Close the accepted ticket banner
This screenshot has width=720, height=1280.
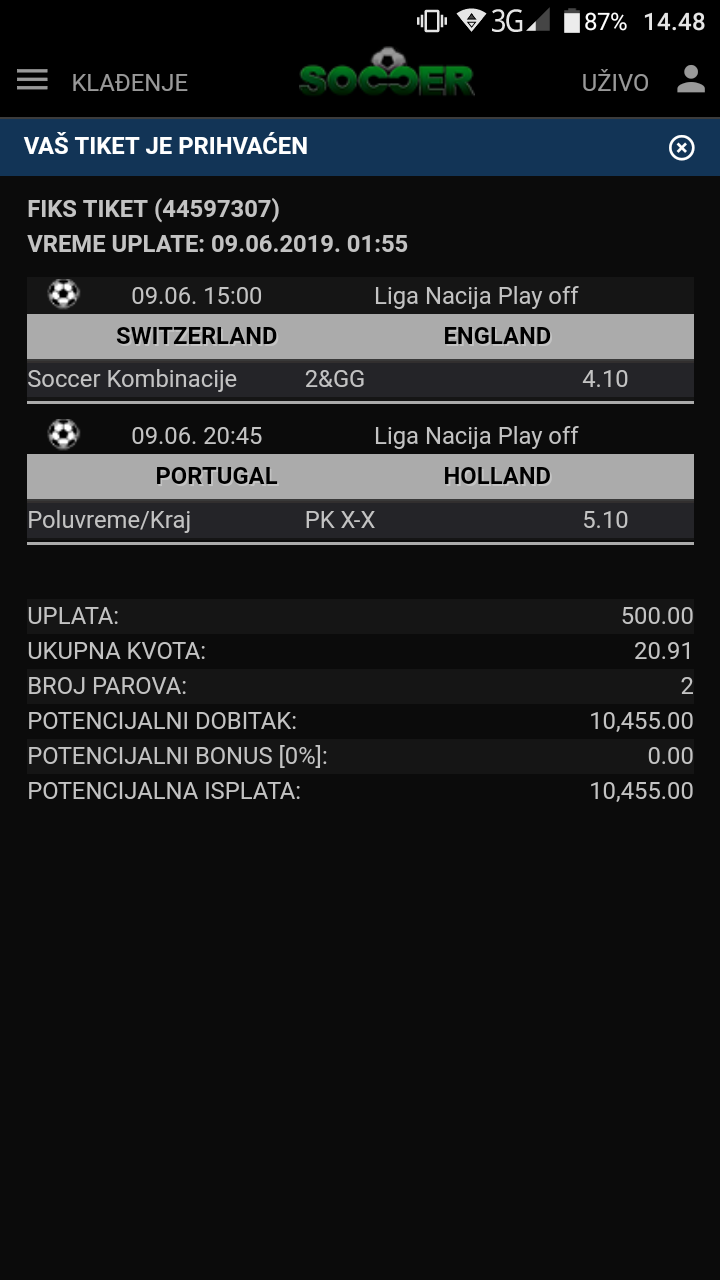point(681,148)
